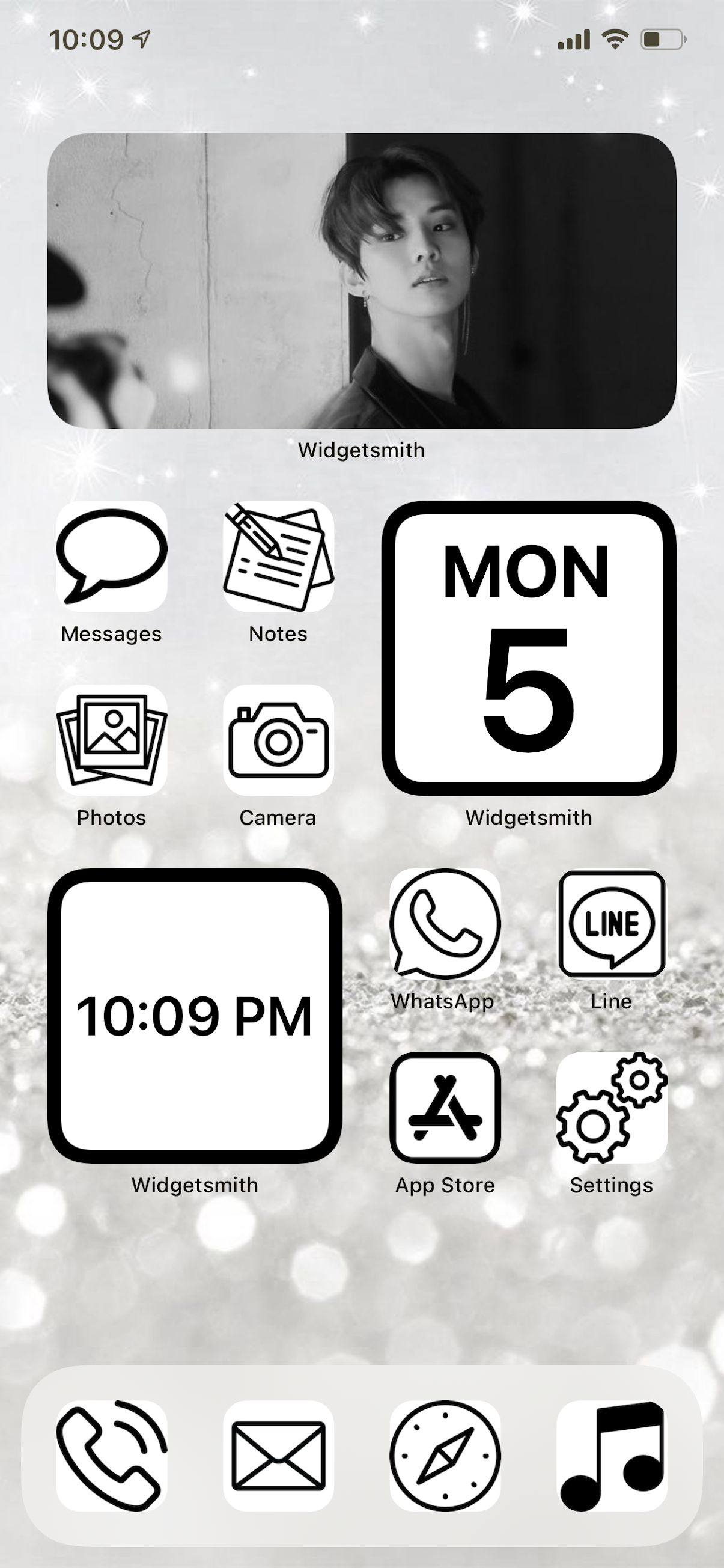Open Settings
Screen dimensions: 724x1568
click(612, 1108)
